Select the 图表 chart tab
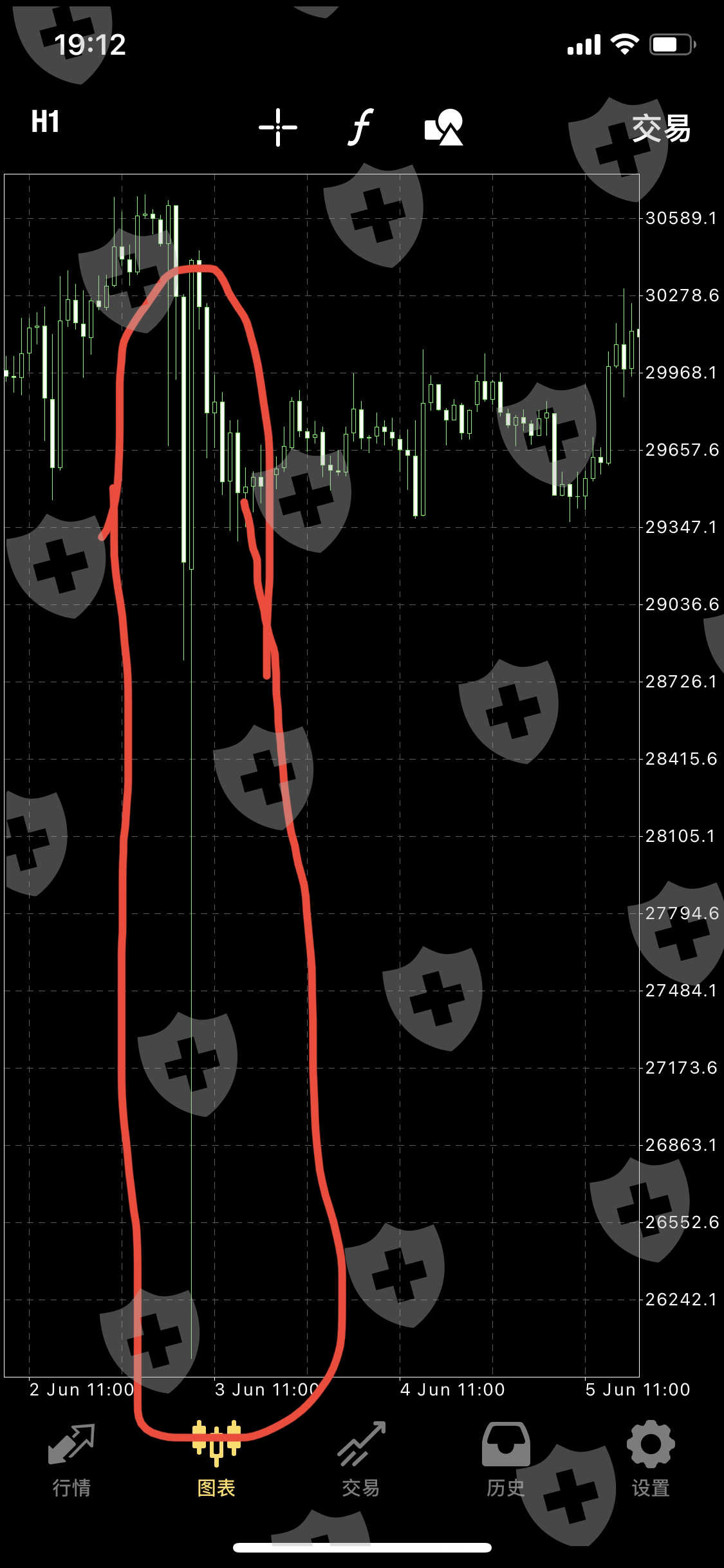 pyautogui.click(x=216, y=1460)
